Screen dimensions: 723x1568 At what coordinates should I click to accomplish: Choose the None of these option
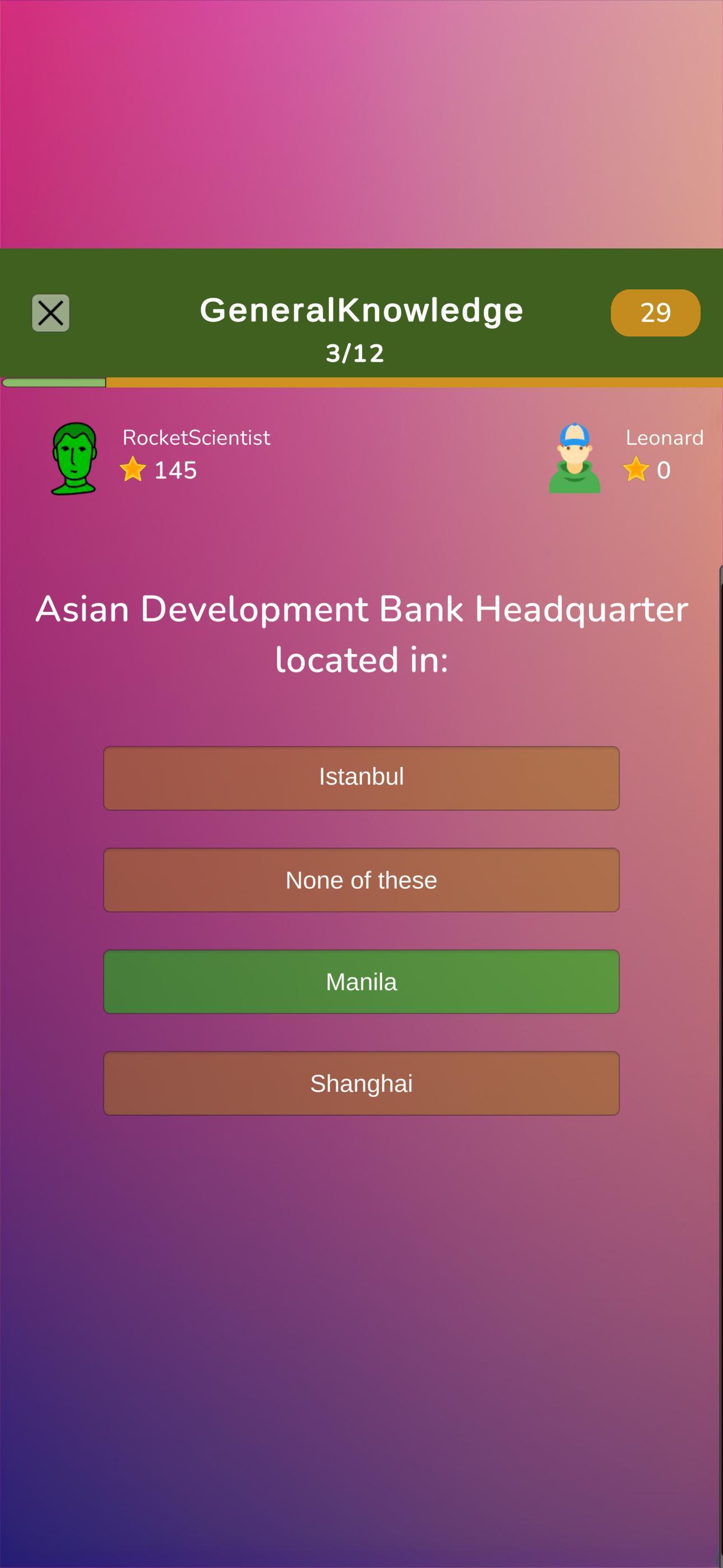click(361, 879)
